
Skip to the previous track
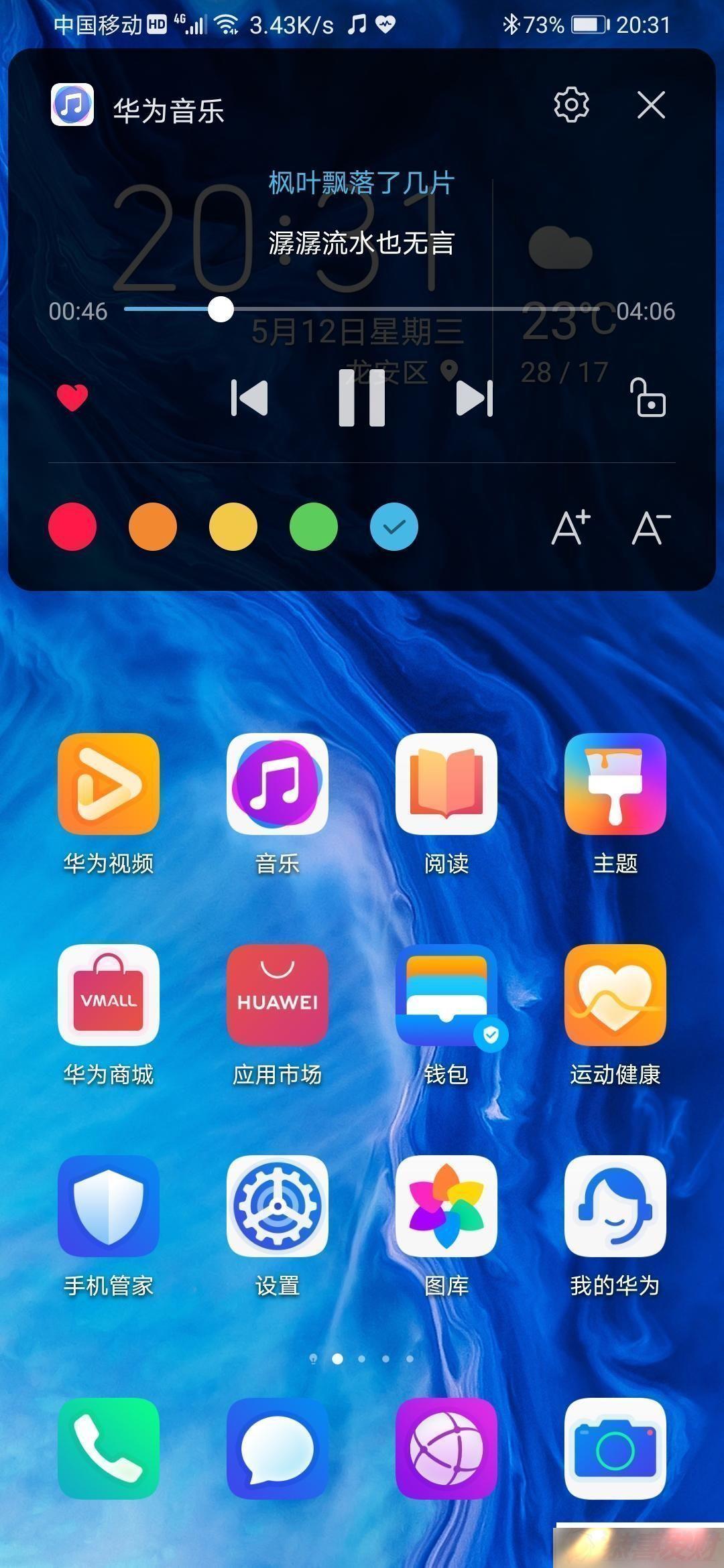[249, 398]
